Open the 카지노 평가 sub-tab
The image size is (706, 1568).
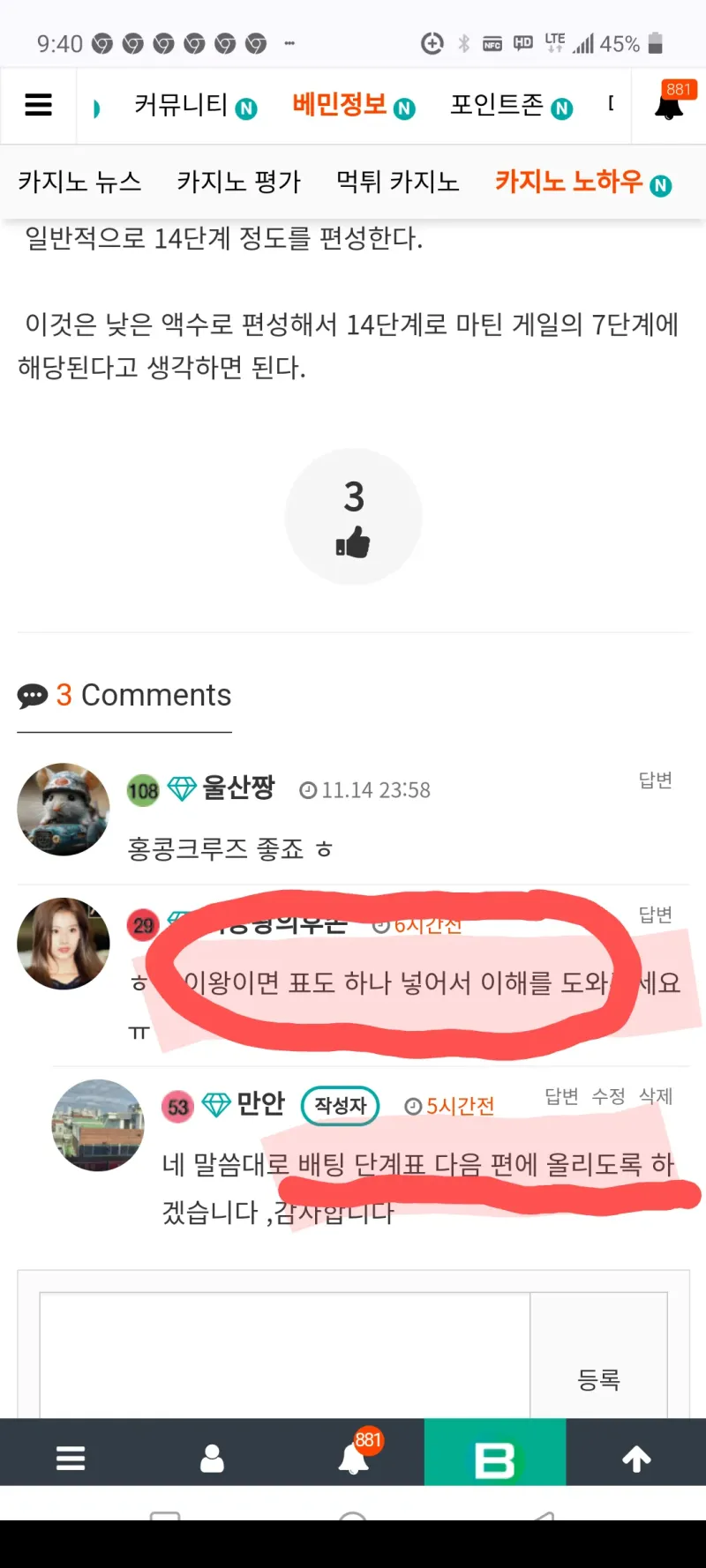pos(238,182)
